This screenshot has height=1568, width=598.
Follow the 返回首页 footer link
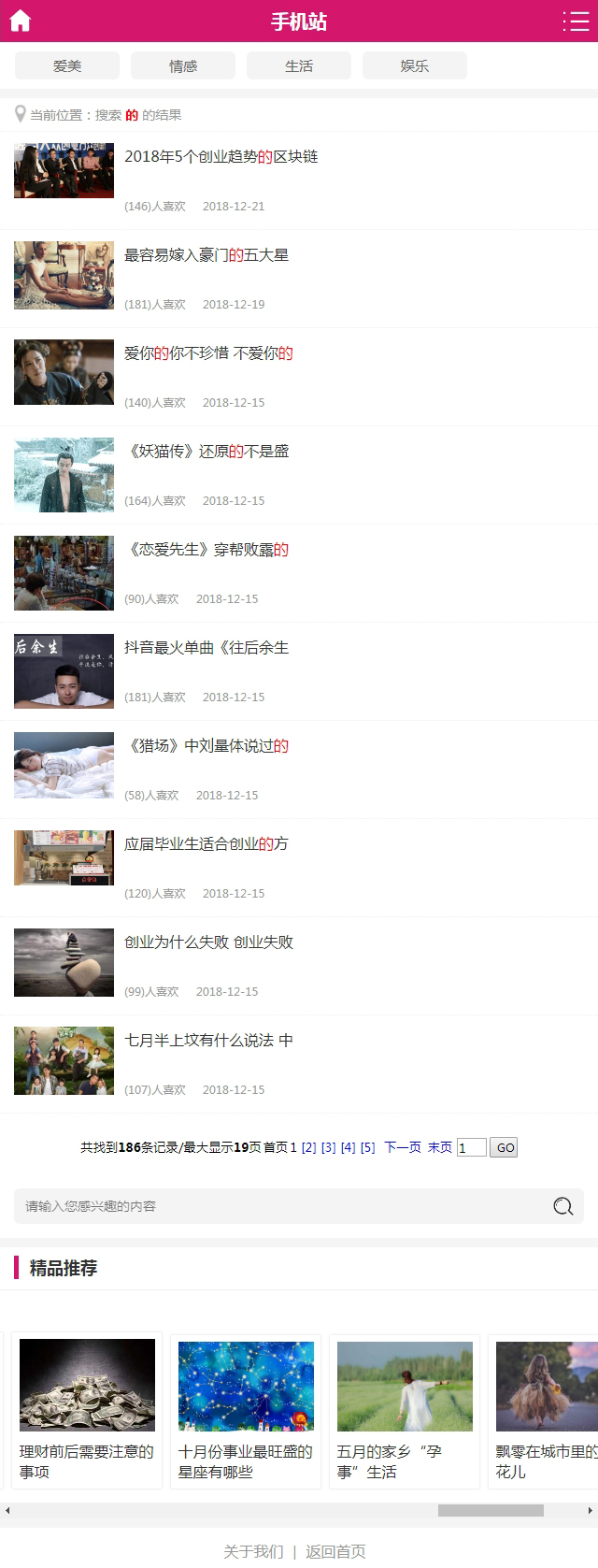(335, 1551)
